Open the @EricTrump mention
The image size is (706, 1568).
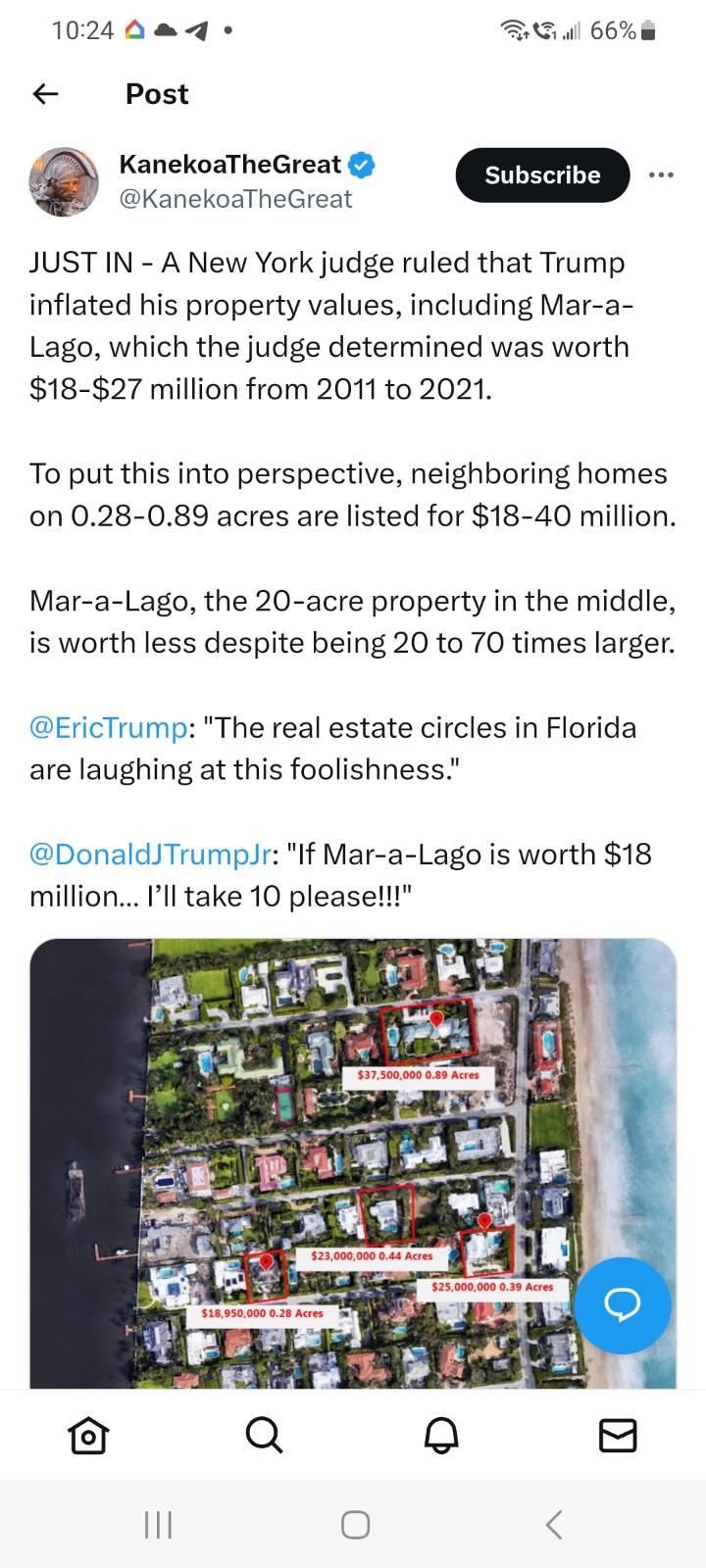coord(108,728)
